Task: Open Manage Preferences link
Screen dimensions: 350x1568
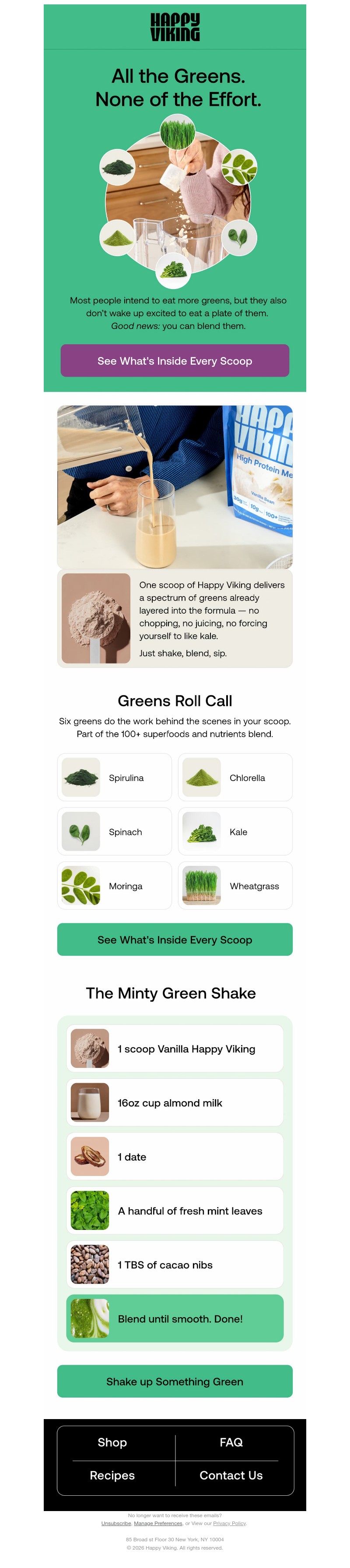Action: click(x=158, y=1523)
